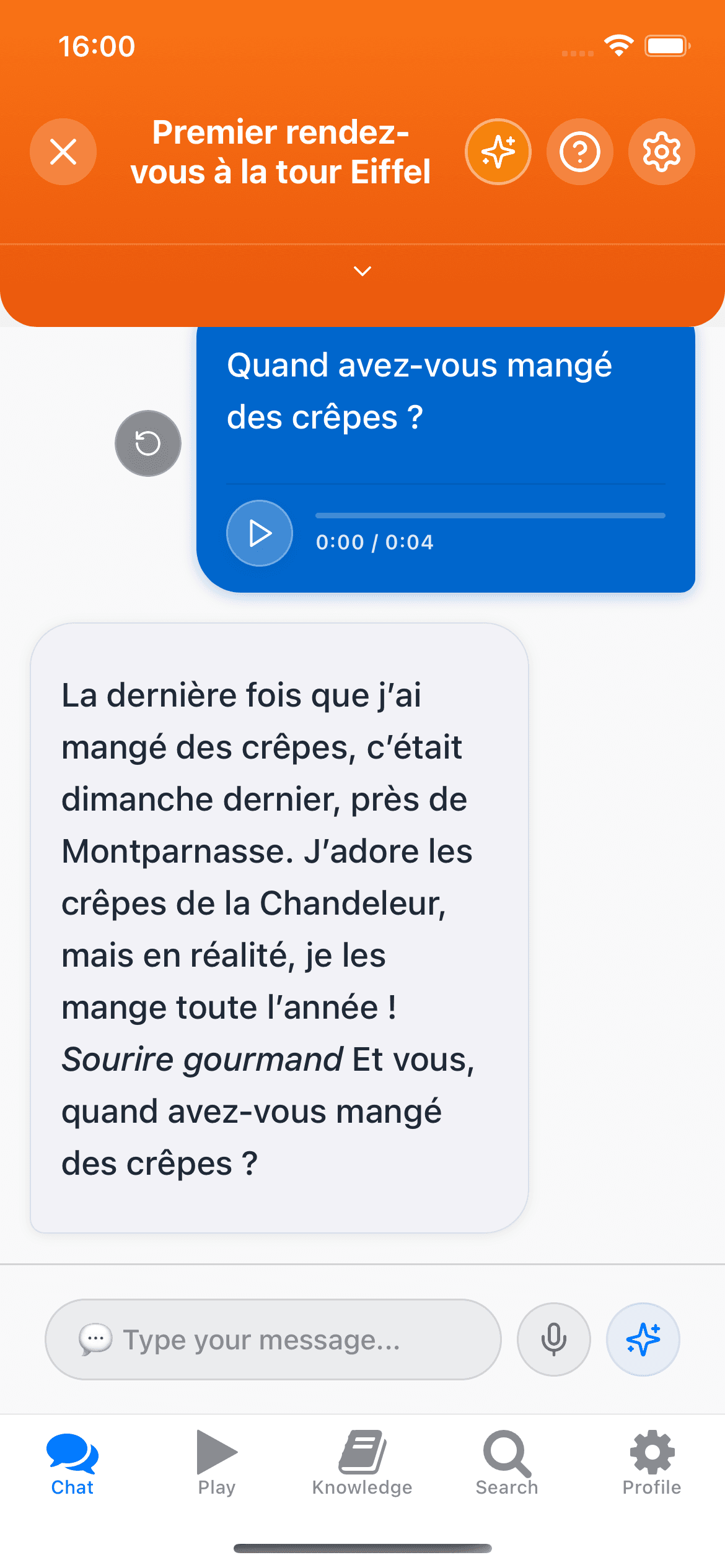This screenshot has height=1568, width=725.
Task: Tap the microphone to record a voice message
Action: coord(553,1339)
